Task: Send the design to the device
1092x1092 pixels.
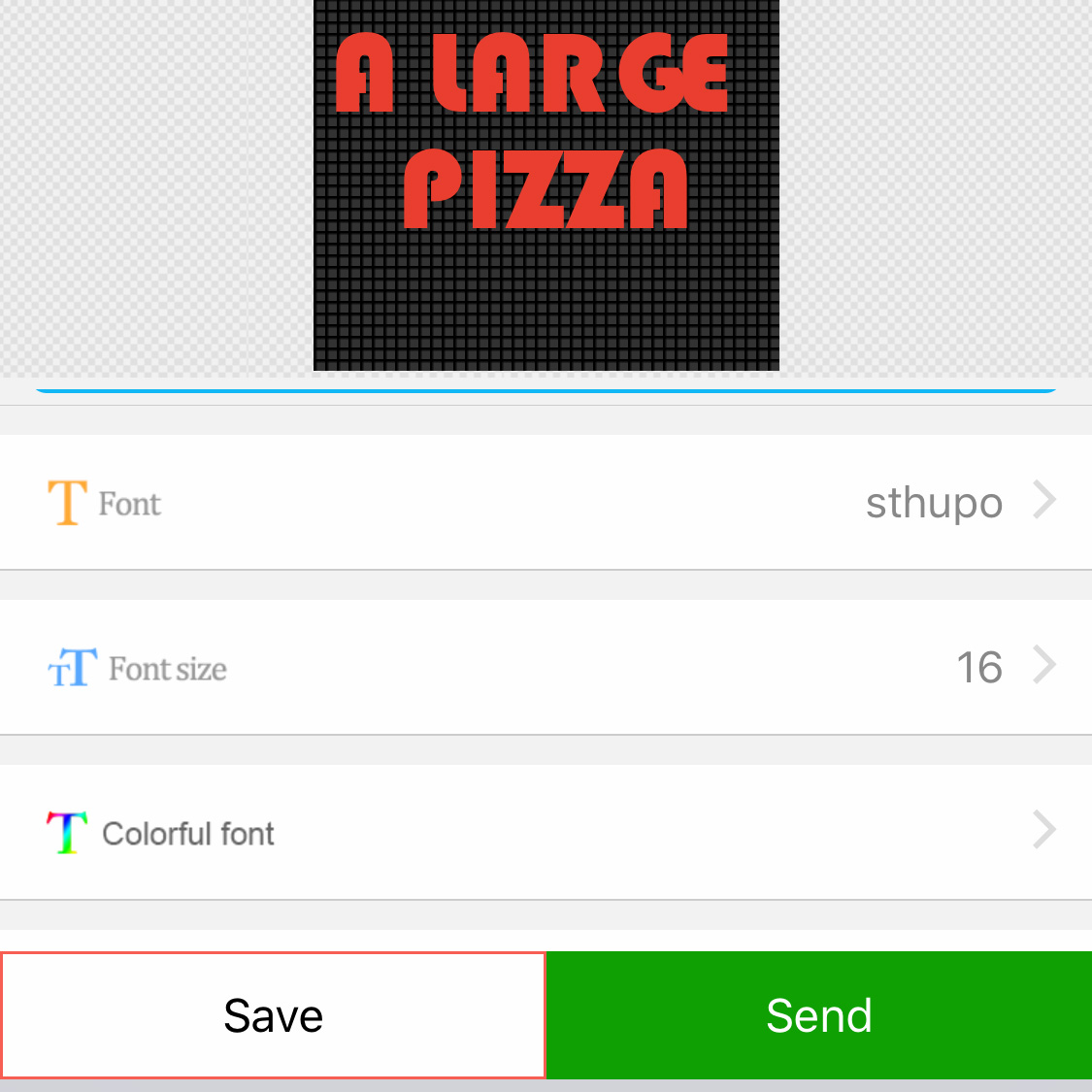Action: tap(818, 1015)
